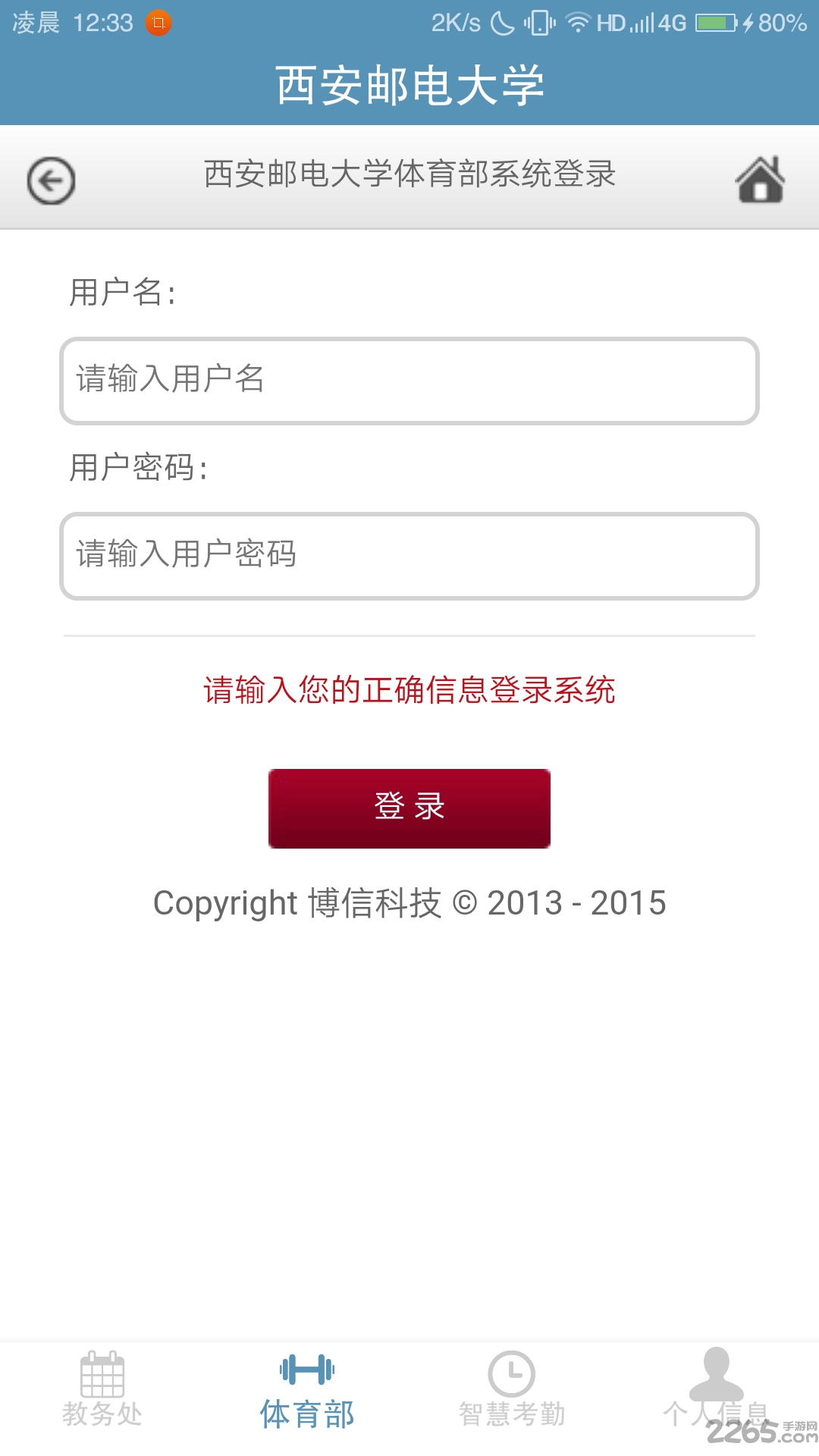Tap the back arrow to return
This screenshot has height=1456, width=819.
51,179
